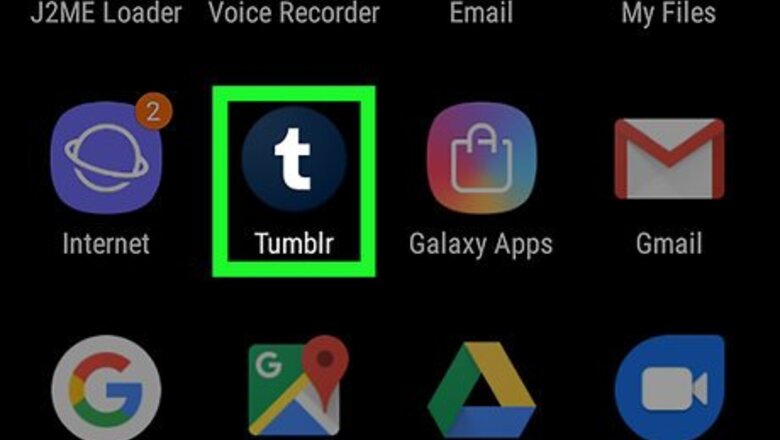Open J2ME Loader
The image size is (780, 440).
point(105,13)
